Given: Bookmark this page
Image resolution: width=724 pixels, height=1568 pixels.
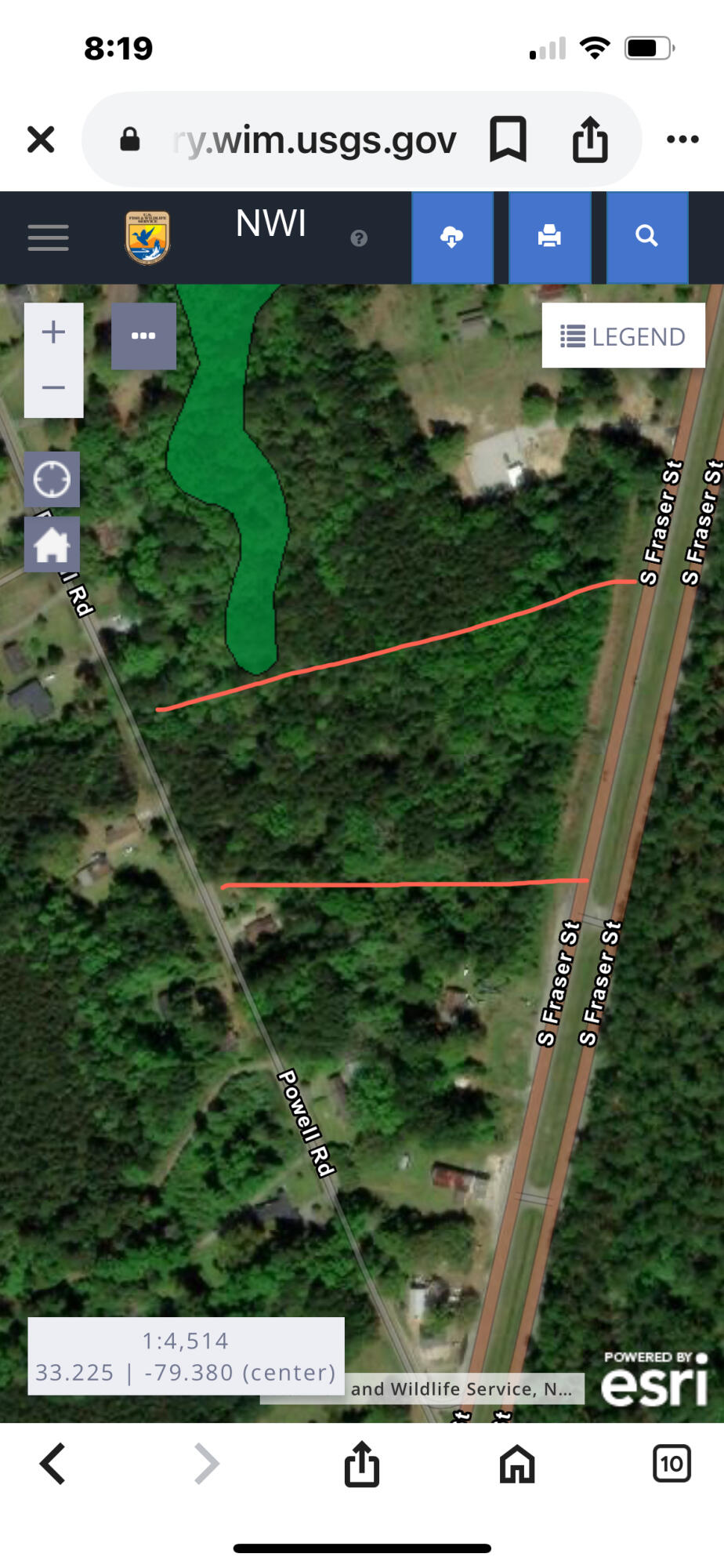Looking at the screenshot, I should pos(508,140).
